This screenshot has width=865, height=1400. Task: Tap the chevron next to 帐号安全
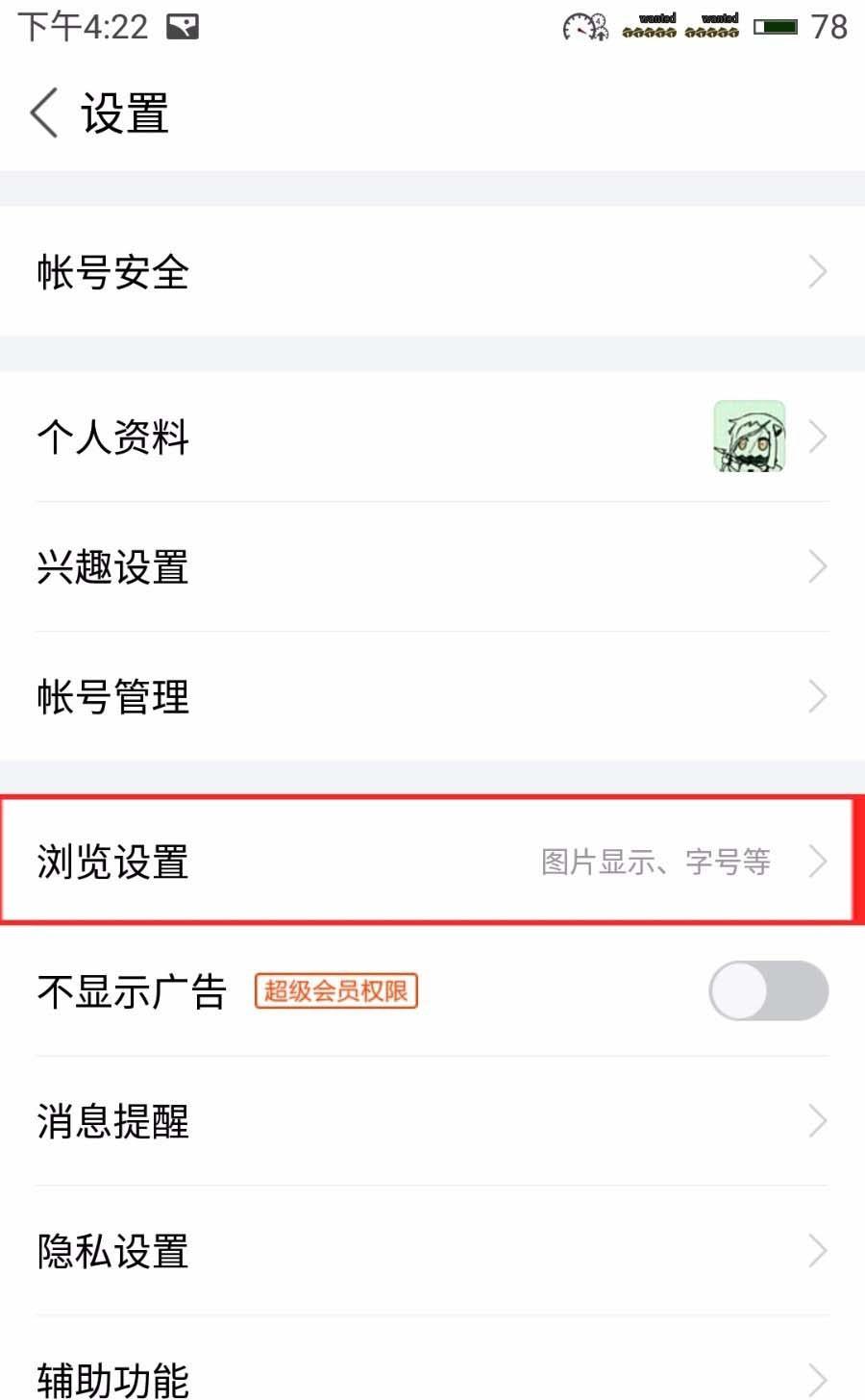point(819,272)
